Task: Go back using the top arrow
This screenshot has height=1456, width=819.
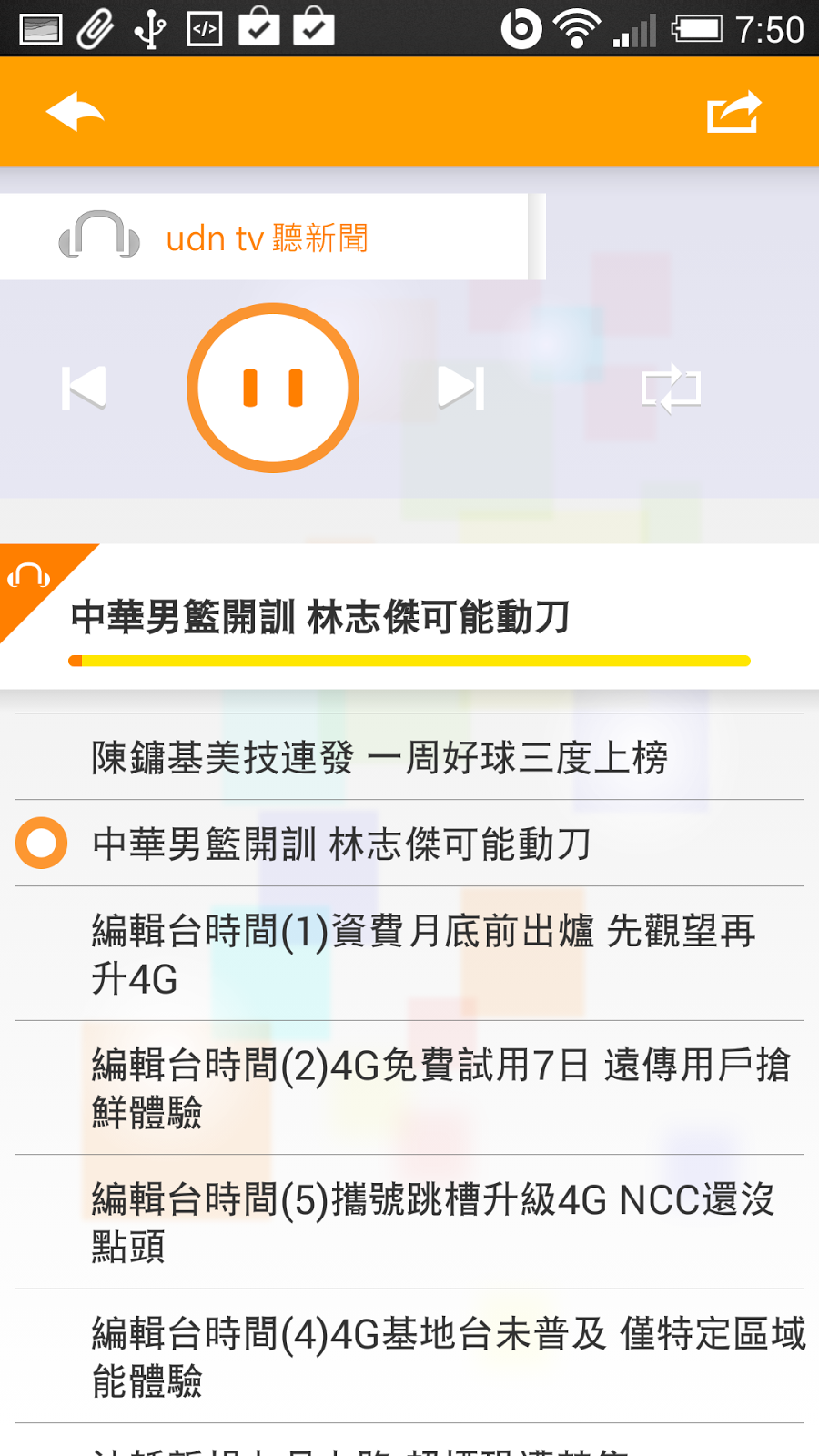Action: pos(76,112)
